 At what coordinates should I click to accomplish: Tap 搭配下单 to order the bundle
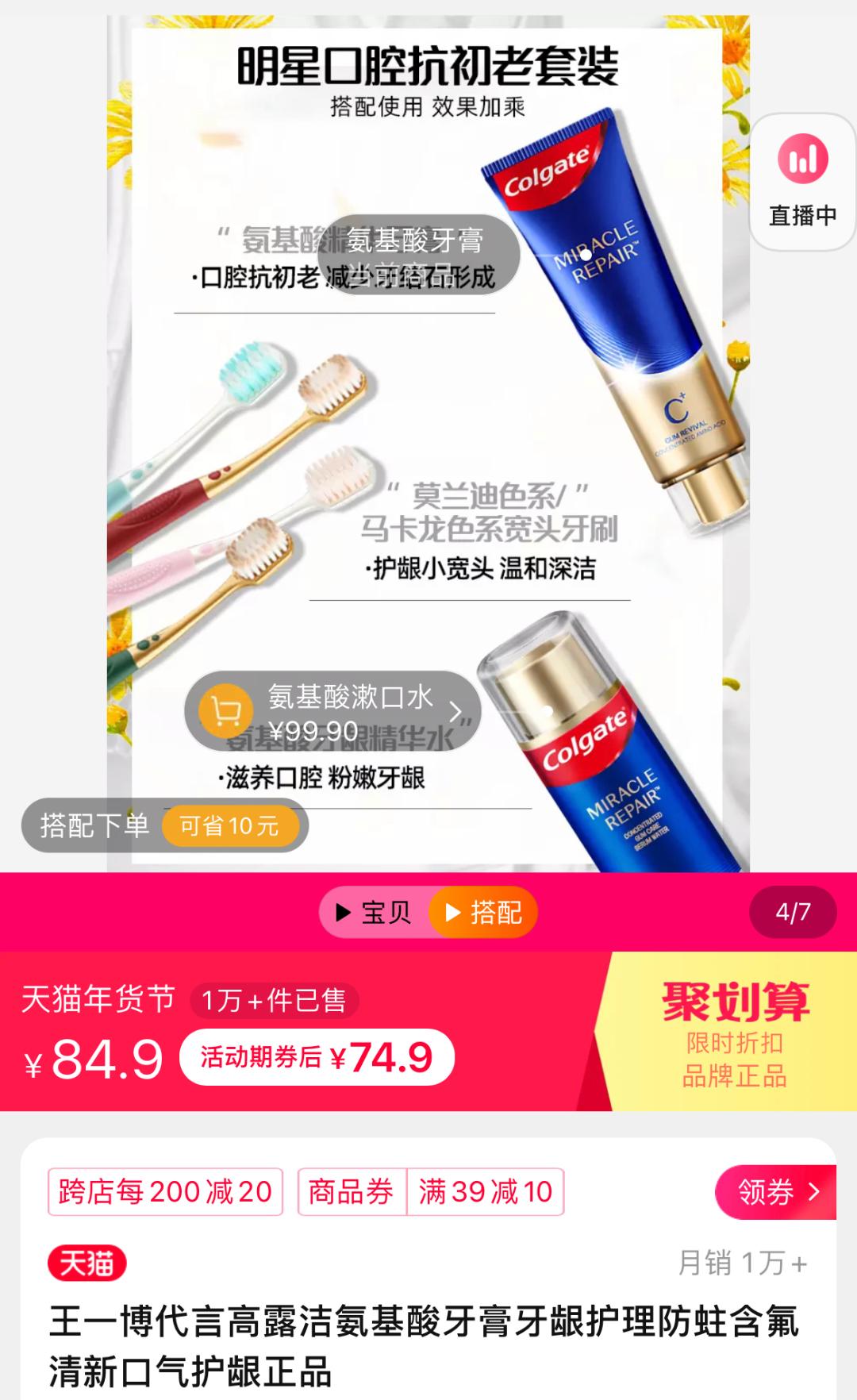point(164,825)
